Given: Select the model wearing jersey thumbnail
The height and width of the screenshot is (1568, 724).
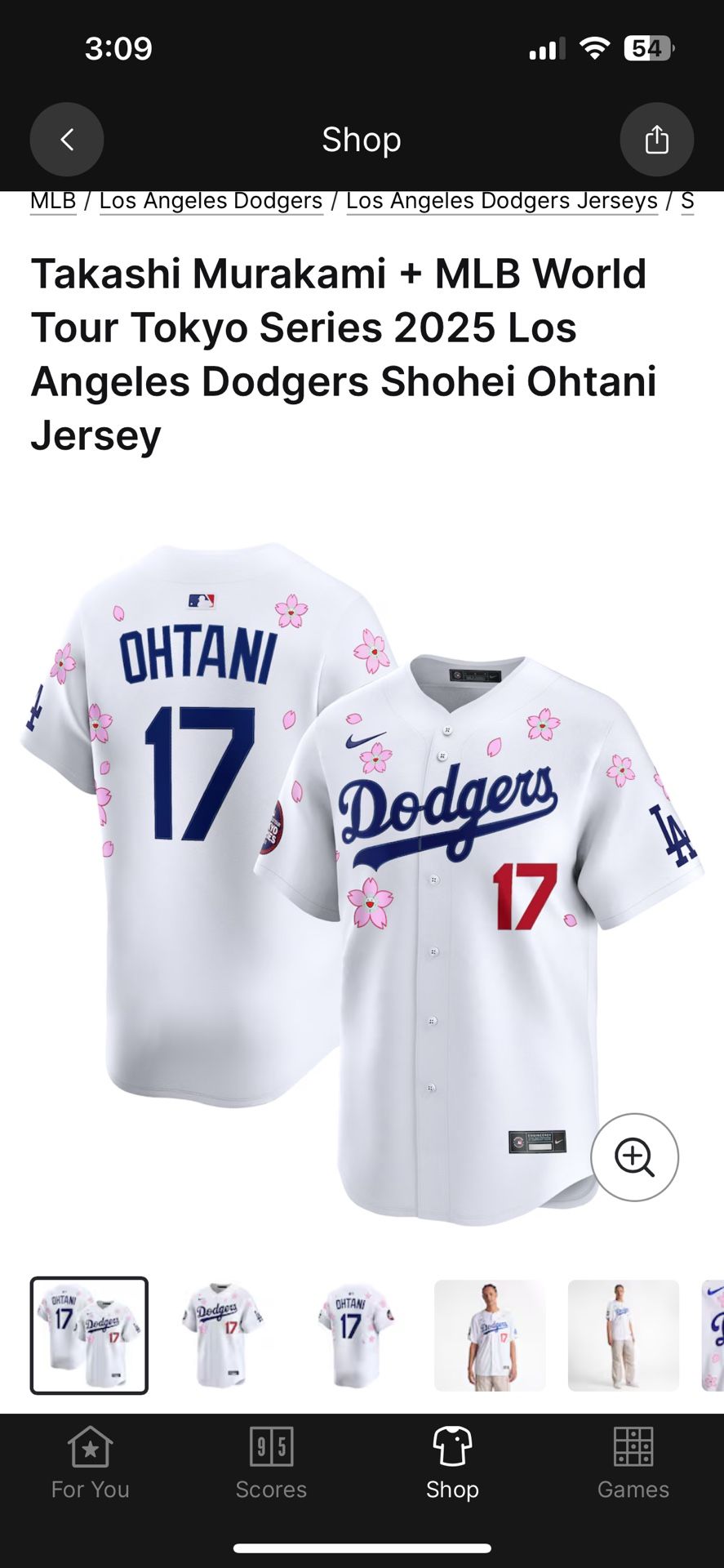Looking at the screenshot, I should [x=490, y=1335].
